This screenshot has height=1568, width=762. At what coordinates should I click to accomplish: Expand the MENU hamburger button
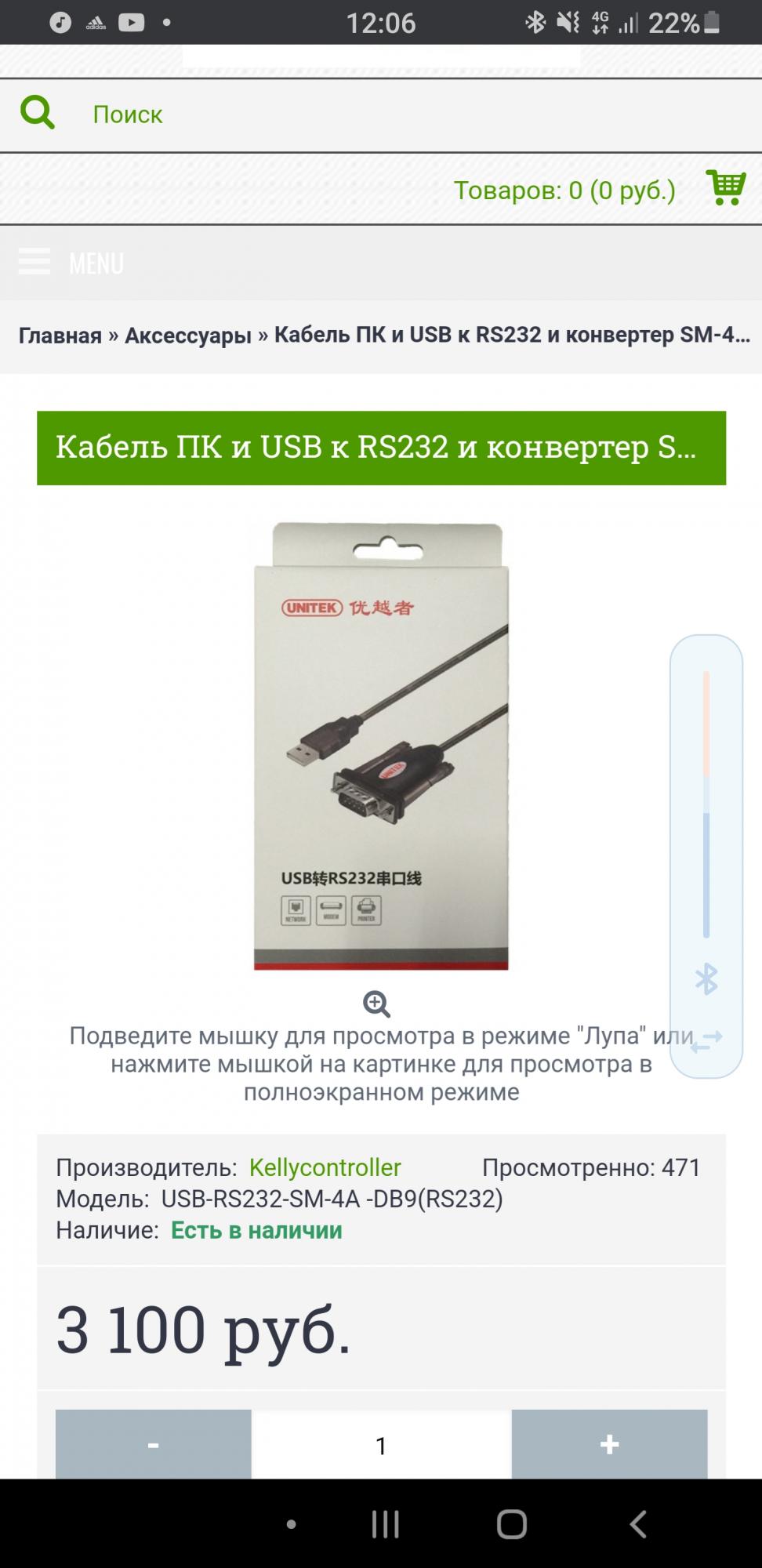71,263
